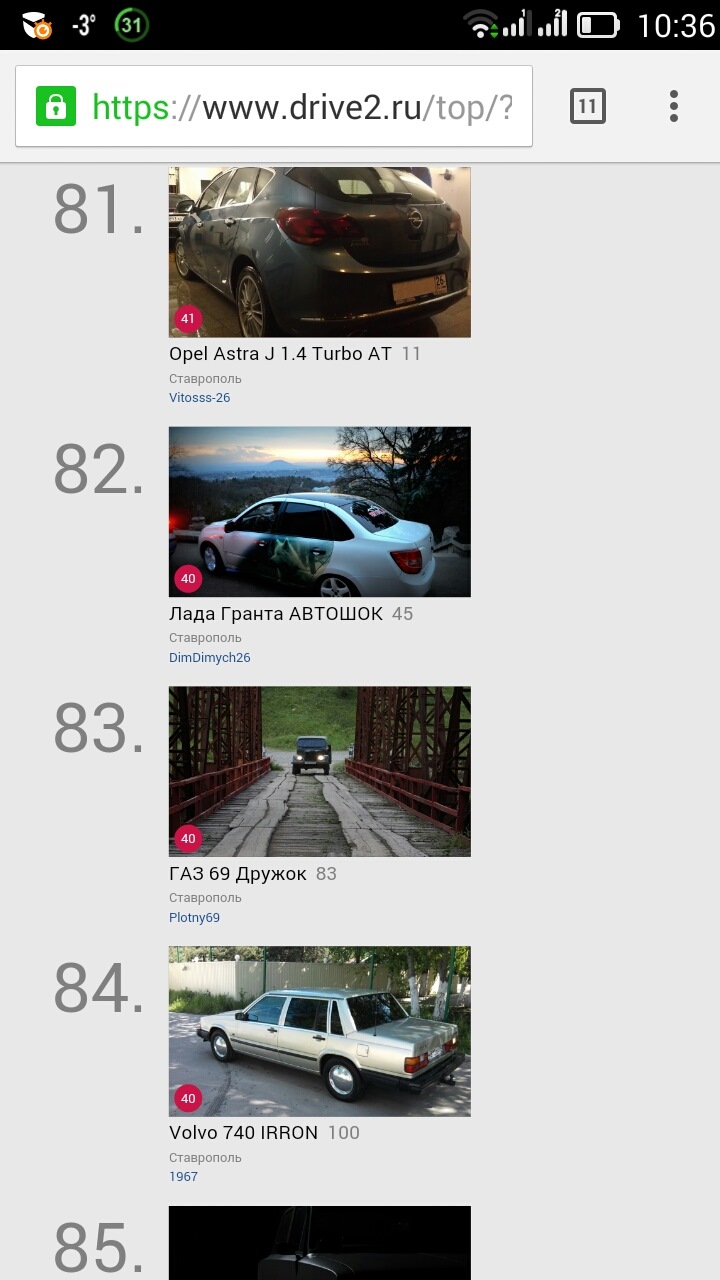The image size is (720, 1280).
Task: Open the car photo ranked 85
Action: pyautogui.click(x=319, y=1243)
